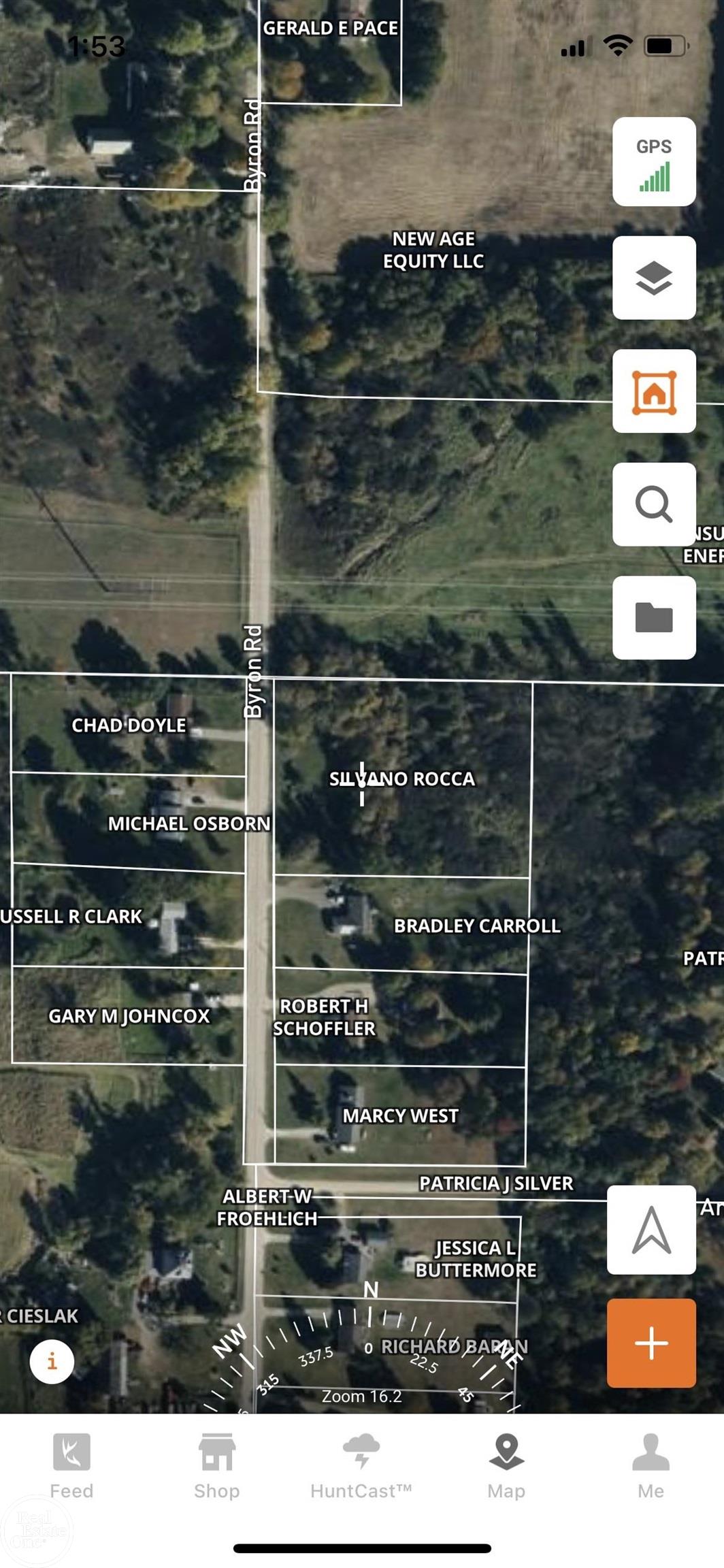Open the map layers button

tap(654, 278)
